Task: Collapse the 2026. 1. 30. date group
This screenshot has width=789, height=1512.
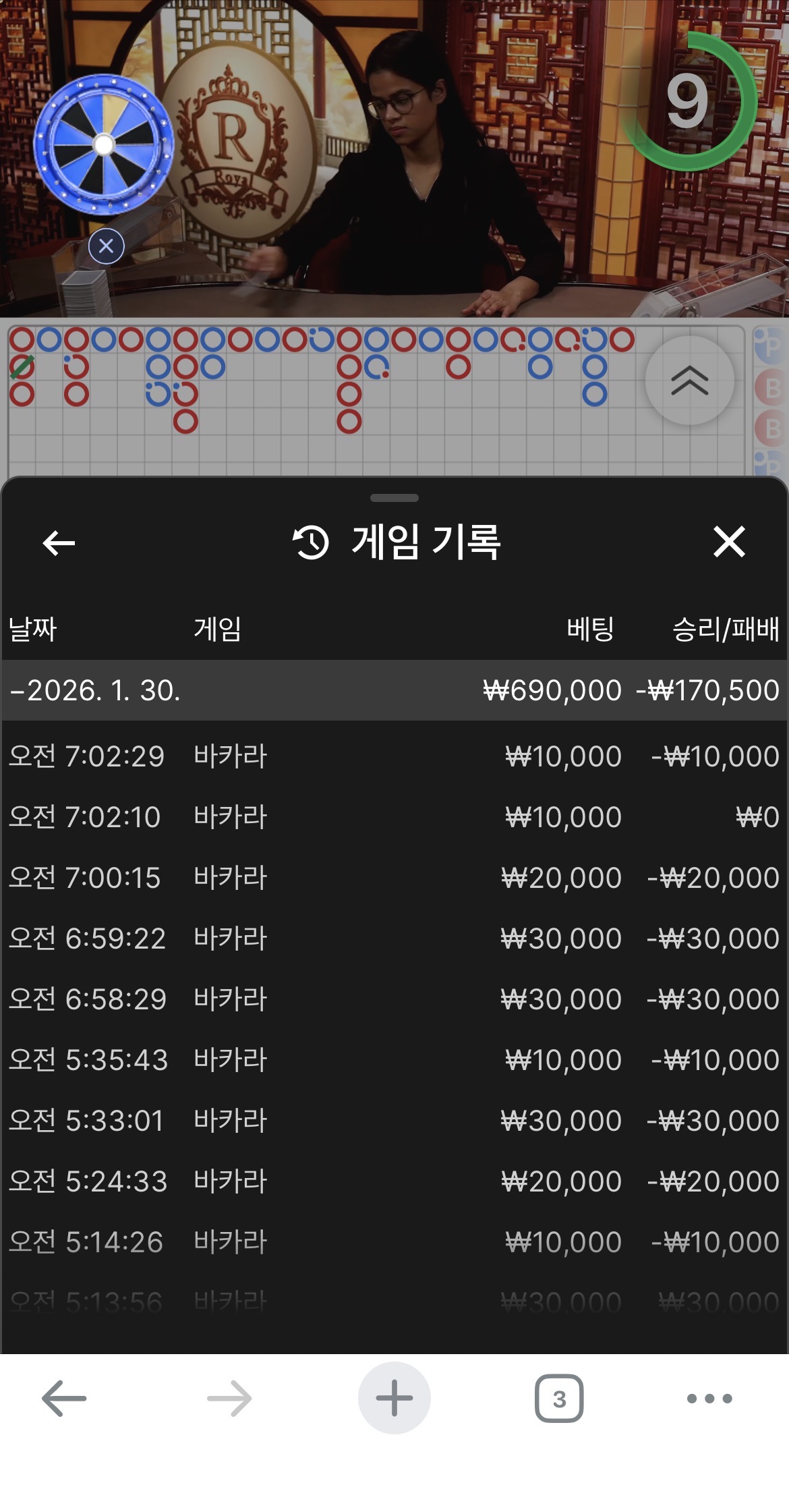Action: coord(94,690)
